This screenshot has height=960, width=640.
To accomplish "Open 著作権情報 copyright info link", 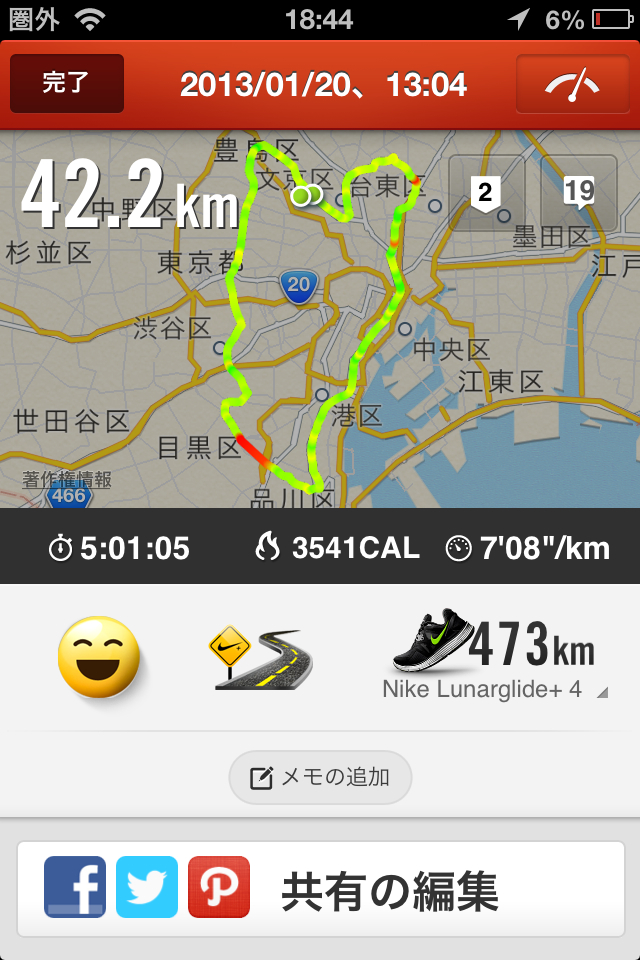I will click(x=67, y=480).
